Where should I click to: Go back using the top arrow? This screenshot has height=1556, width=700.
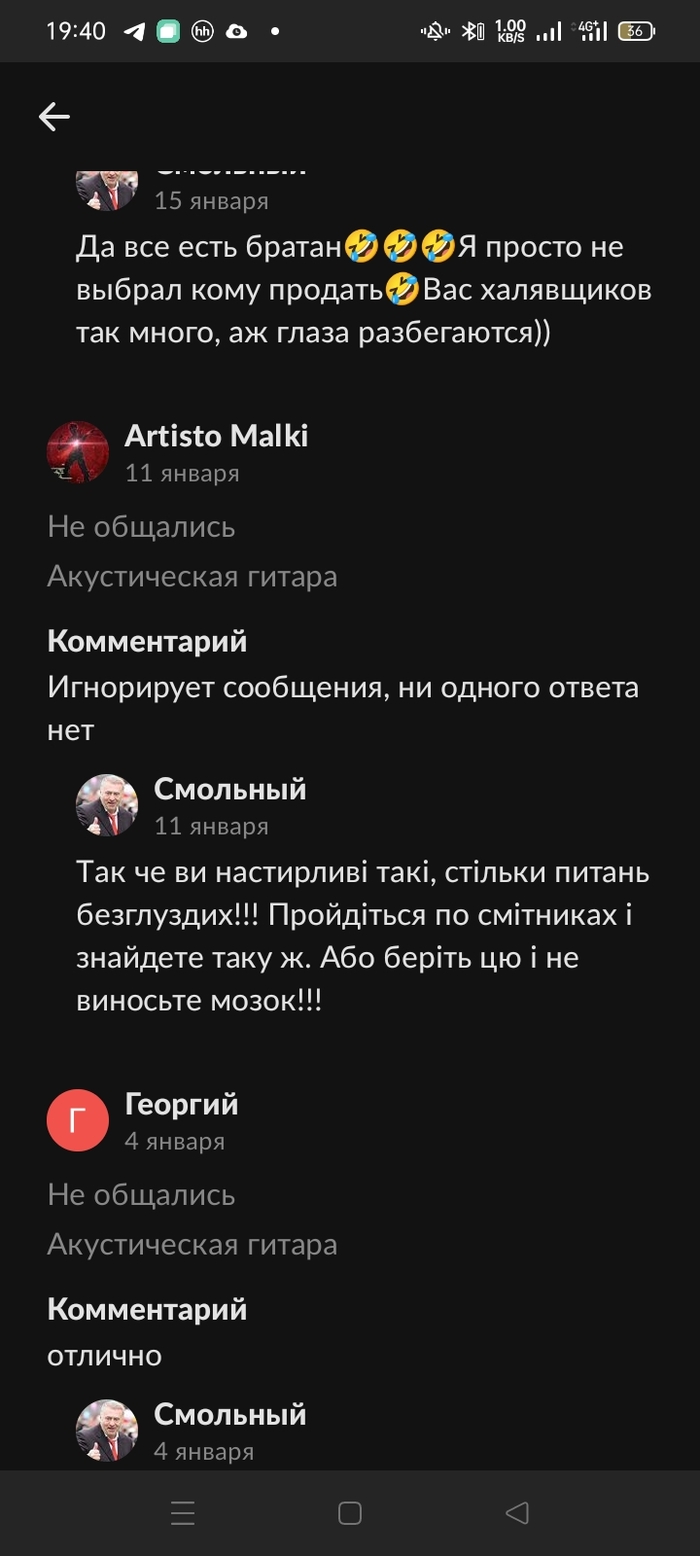(54, 117)
